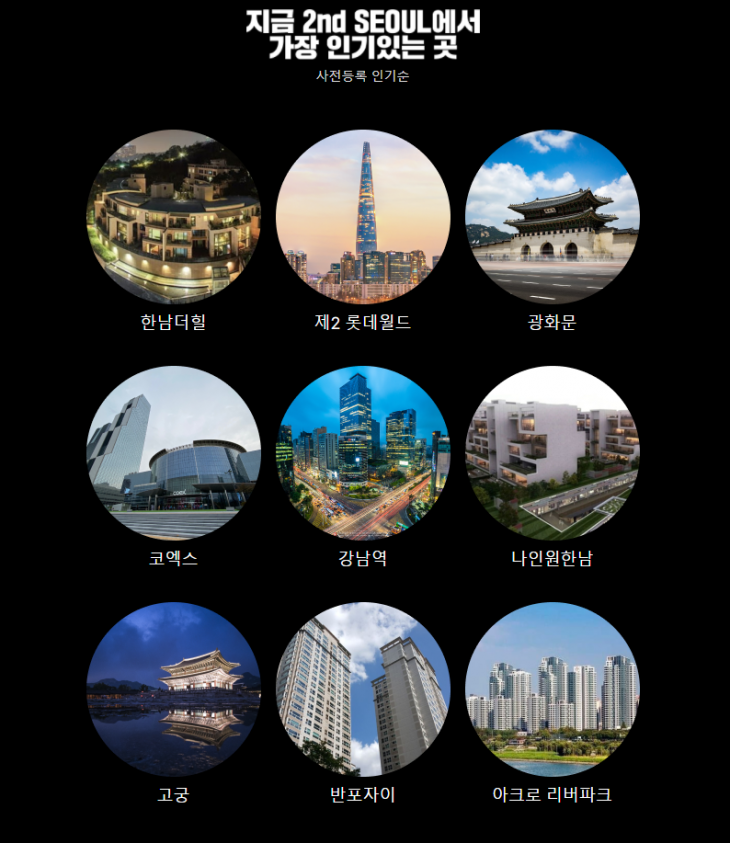
Task: Open the 코엑스 tile
Action: click(173, 453)
